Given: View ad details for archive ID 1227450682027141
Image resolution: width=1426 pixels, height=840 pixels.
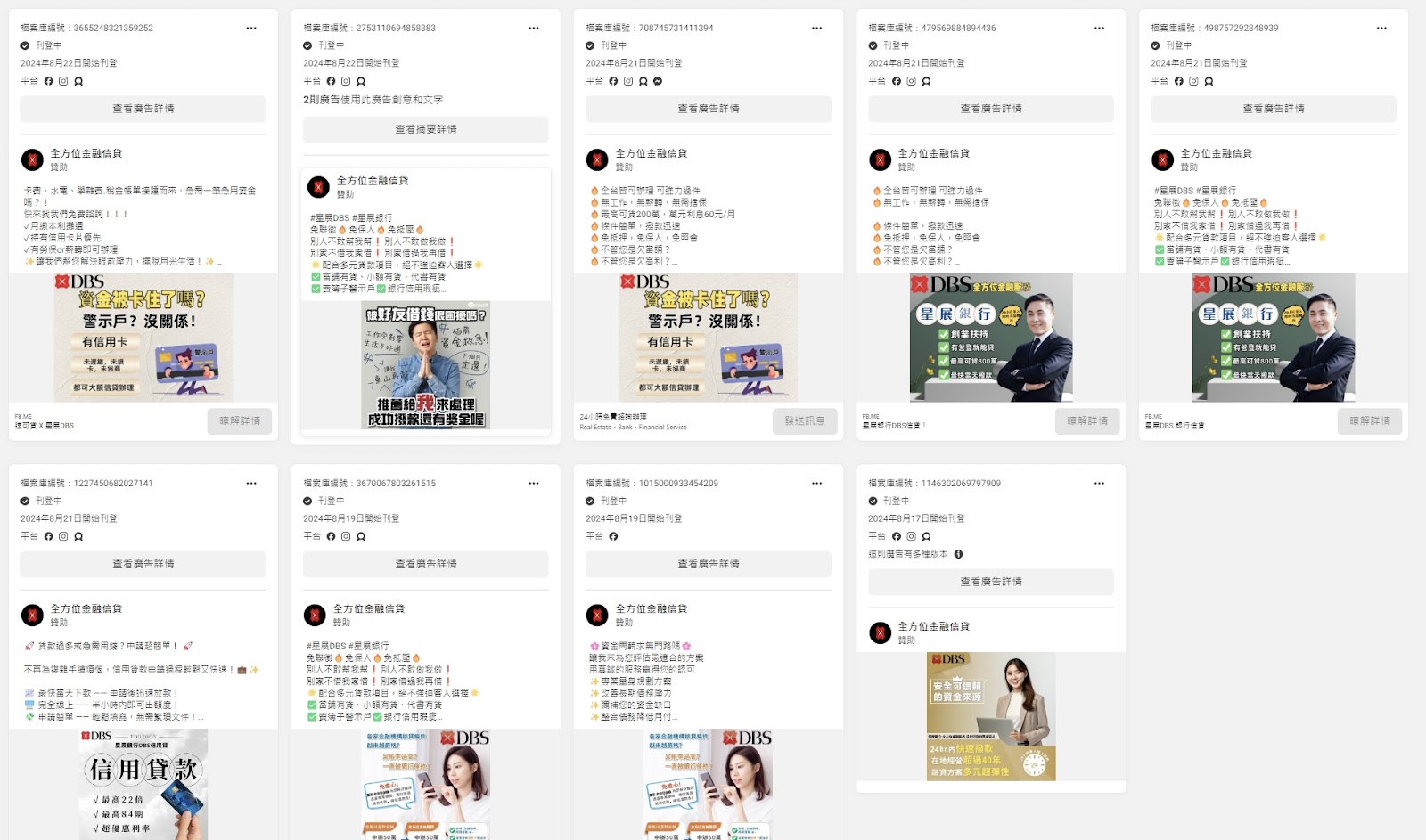Looking at the screenshot, I should click(x=143, y=564).
